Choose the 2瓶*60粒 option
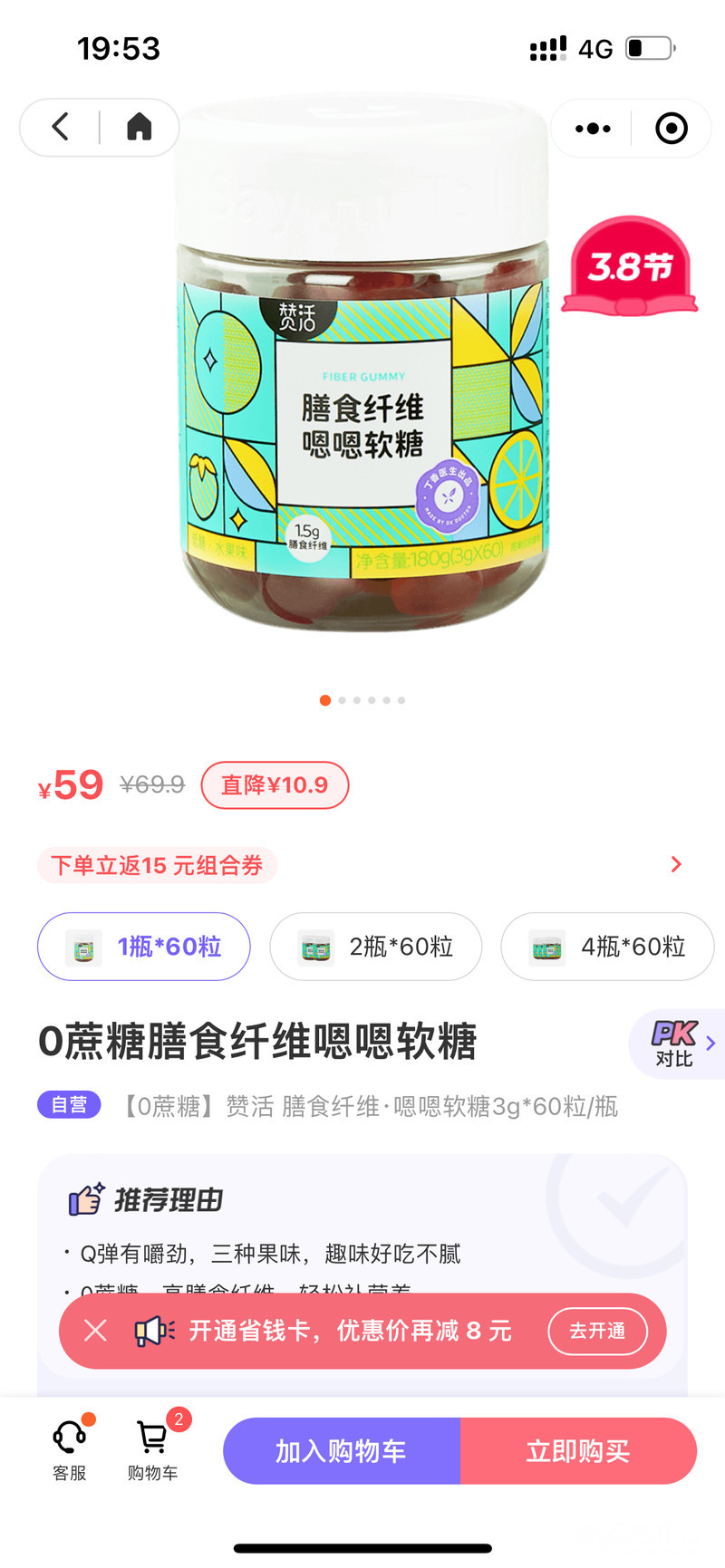 pos(376,947)
